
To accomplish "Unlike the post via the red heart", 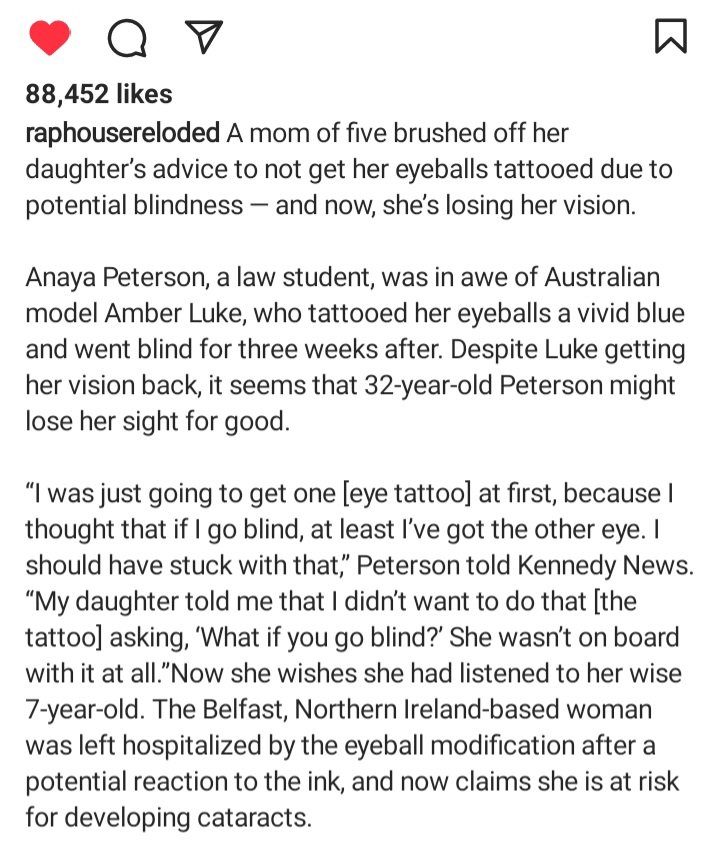I will tap(49, 37).
